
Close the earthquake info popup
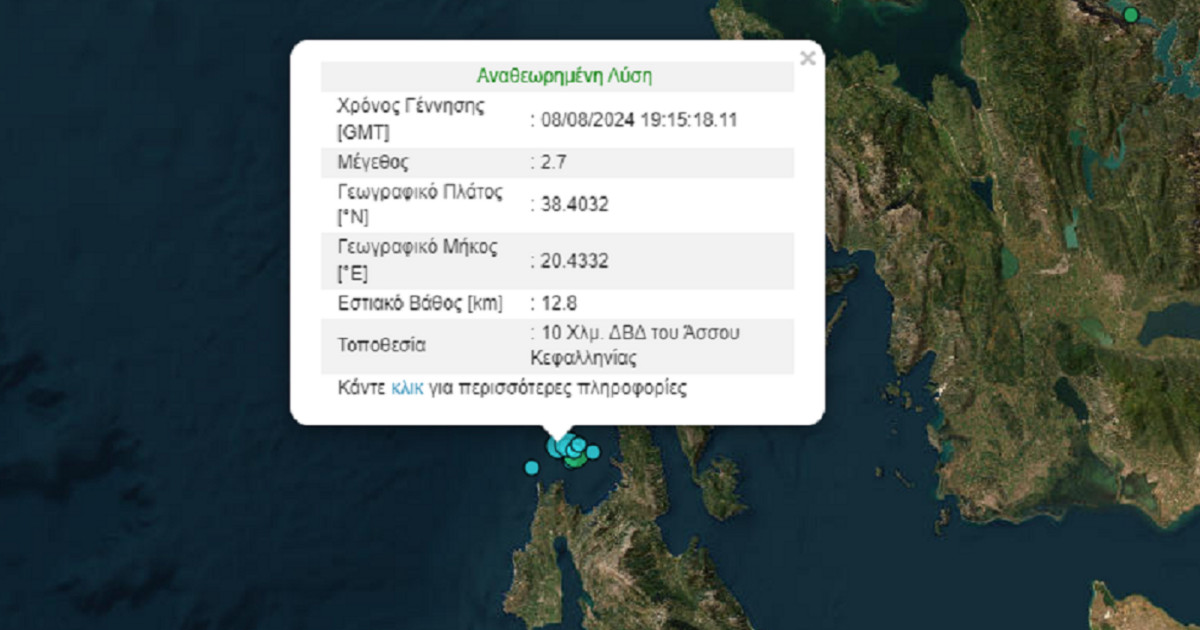pos(807,59)
